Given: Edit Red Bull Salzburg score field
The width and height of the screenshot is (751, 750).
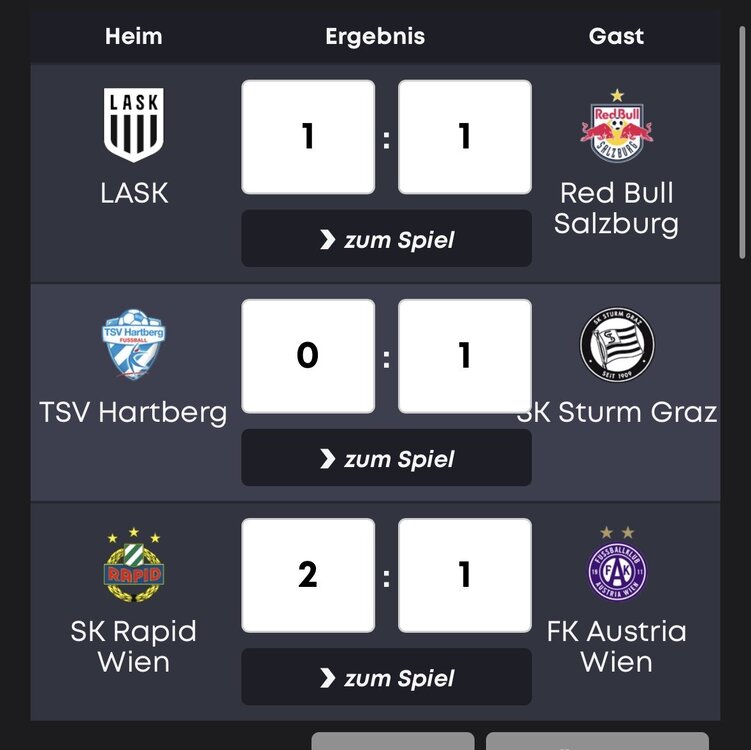Looking at the screenshot, I should (465, 137).
